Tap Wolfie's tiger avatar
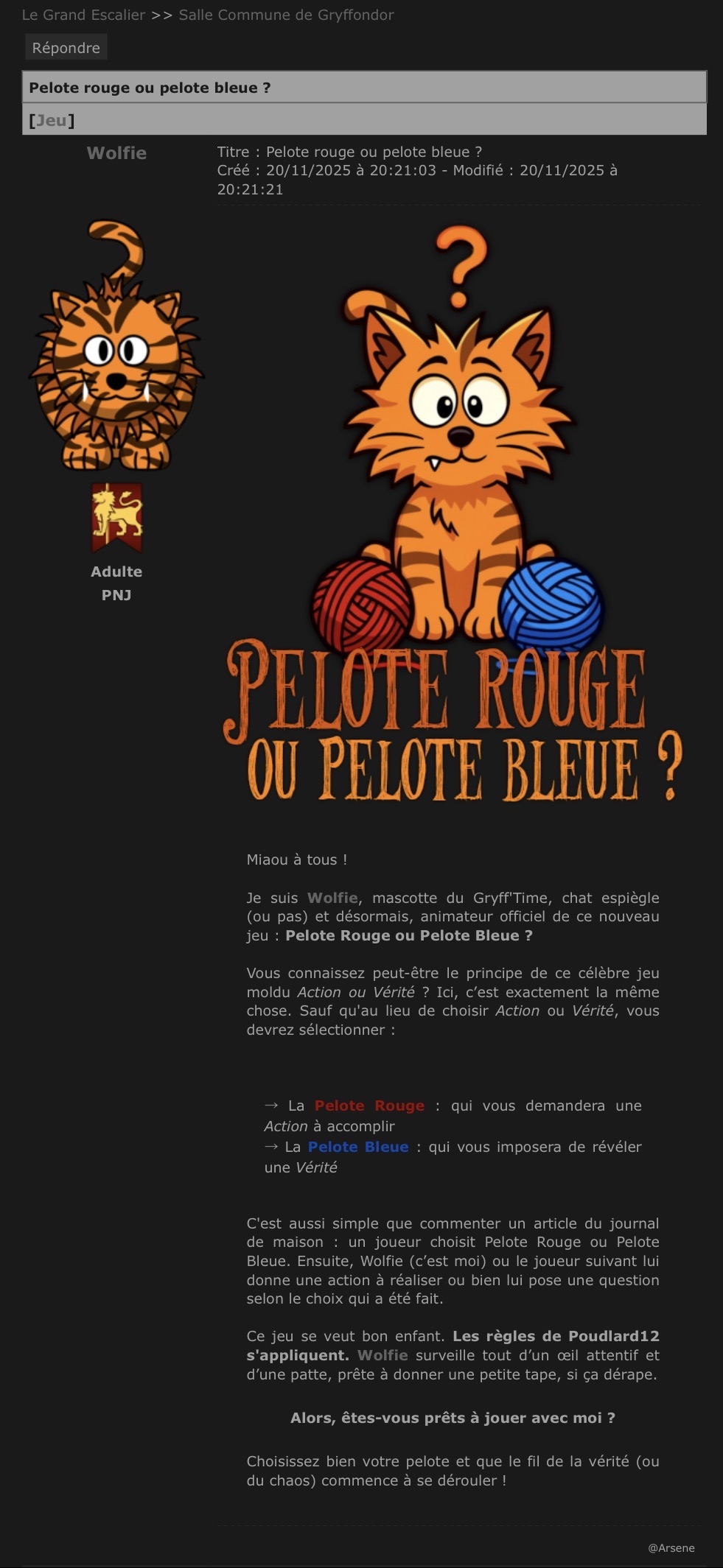The height and width of the screenshot is (1568, 723). point(116,346)
